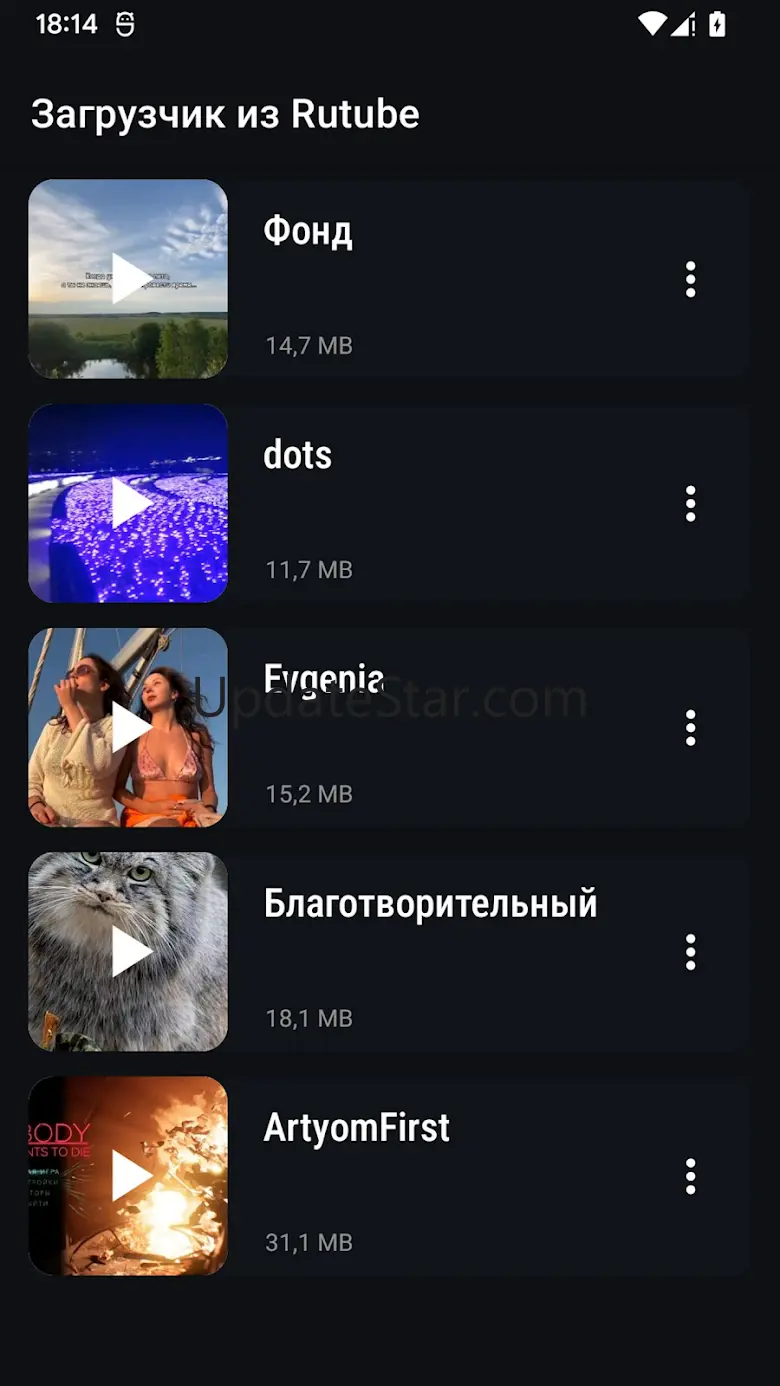Tap the overflow menu for ArtyomFirst

tap(690, 1177)
